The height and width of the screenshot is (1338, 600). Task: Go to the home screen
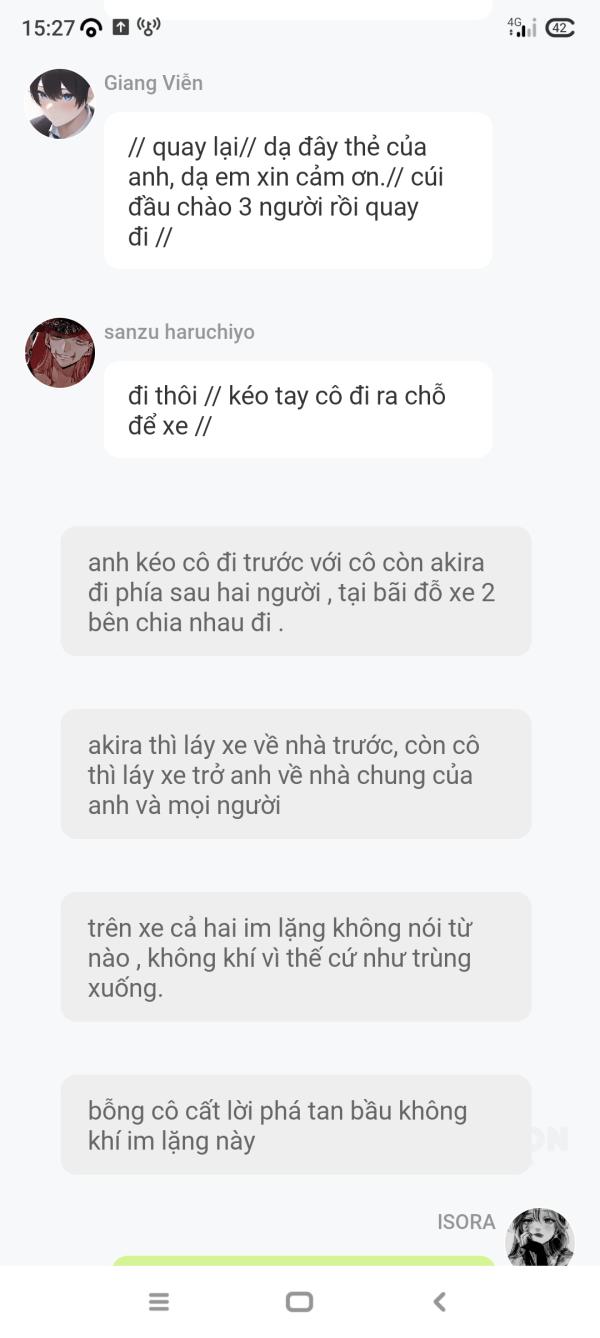[299, 1301]
